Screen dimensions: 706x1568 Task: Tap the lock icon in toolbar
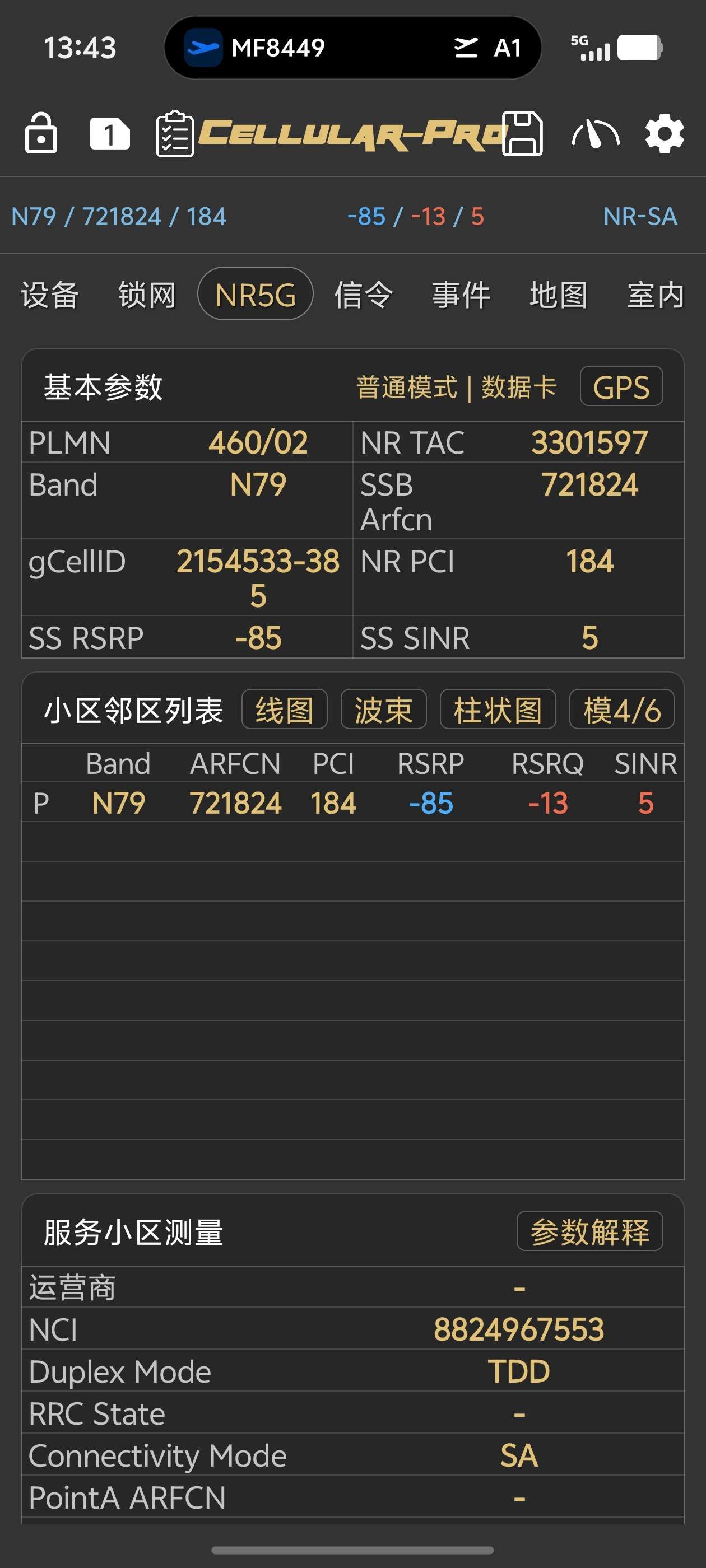pyautogui.click(x=41, y=133)
